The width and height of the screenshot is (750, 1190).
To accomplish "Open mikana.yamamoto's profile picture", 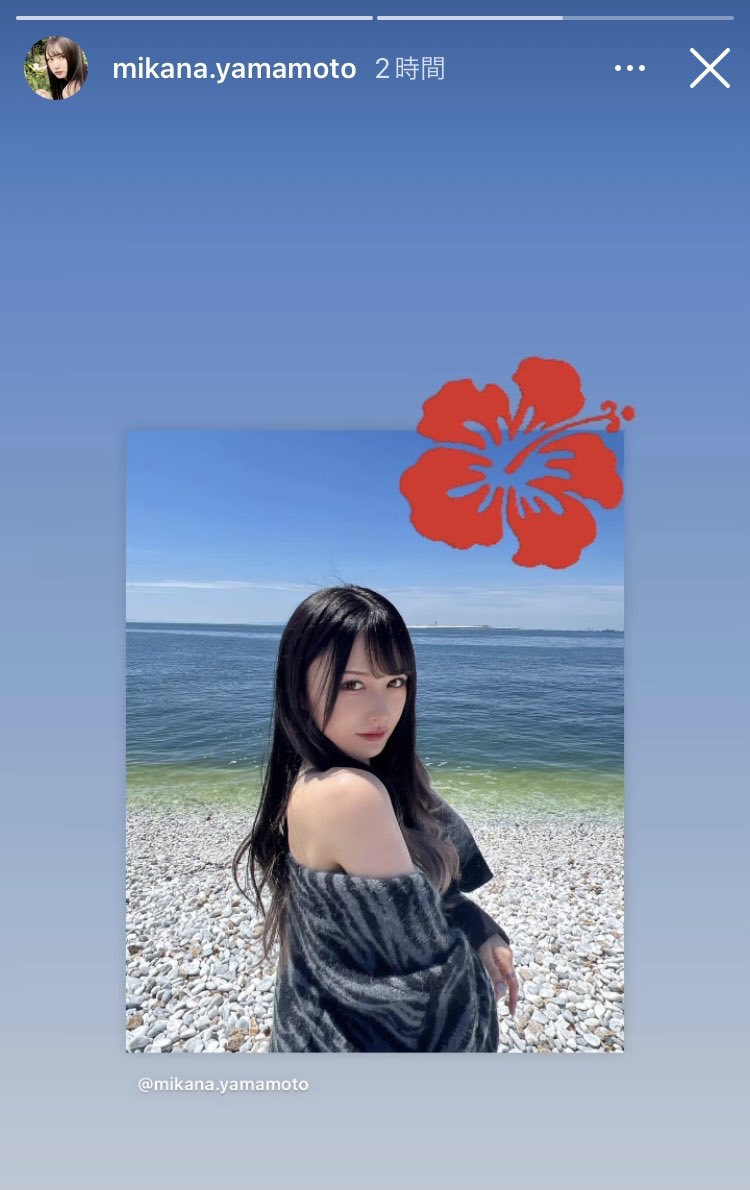I will click(56, 68).
